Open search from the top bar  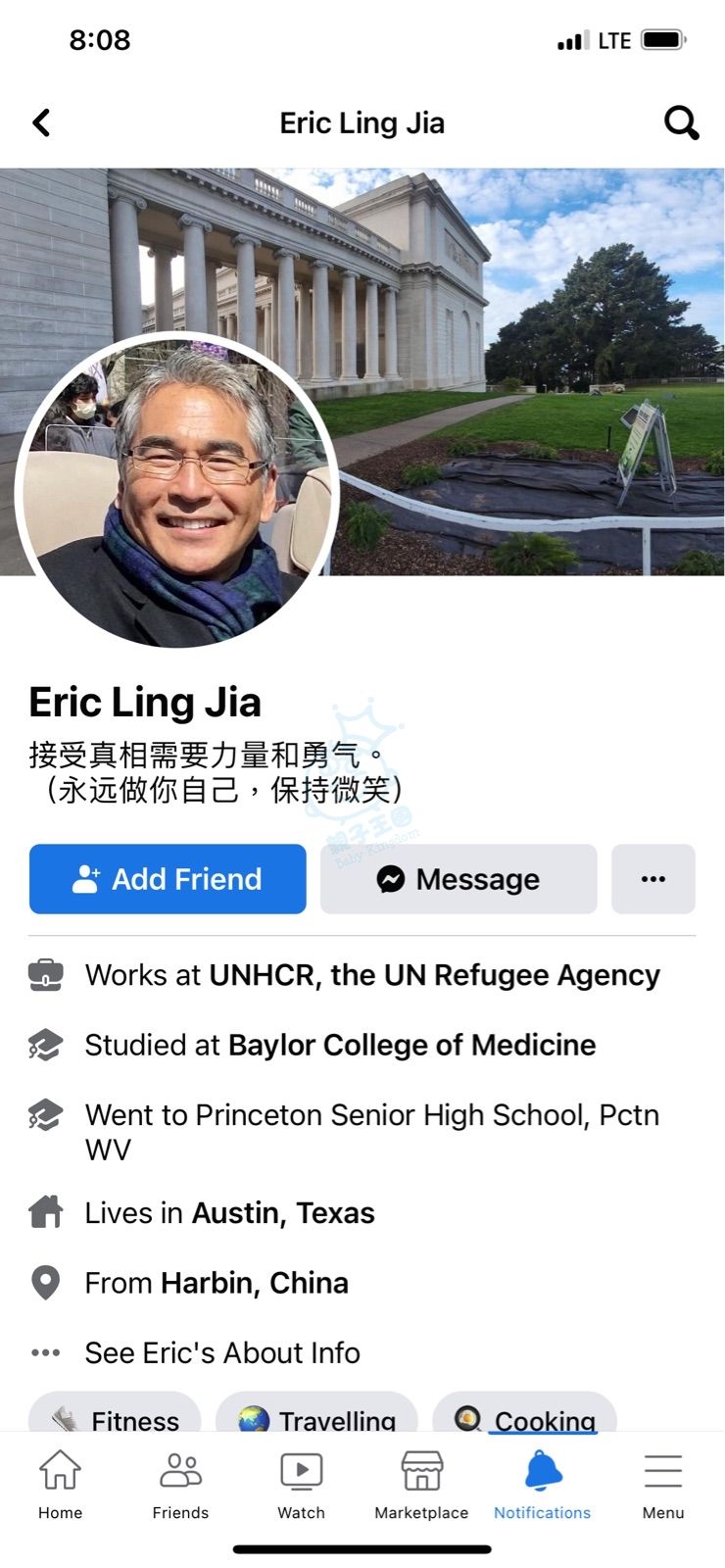(681, 122)
